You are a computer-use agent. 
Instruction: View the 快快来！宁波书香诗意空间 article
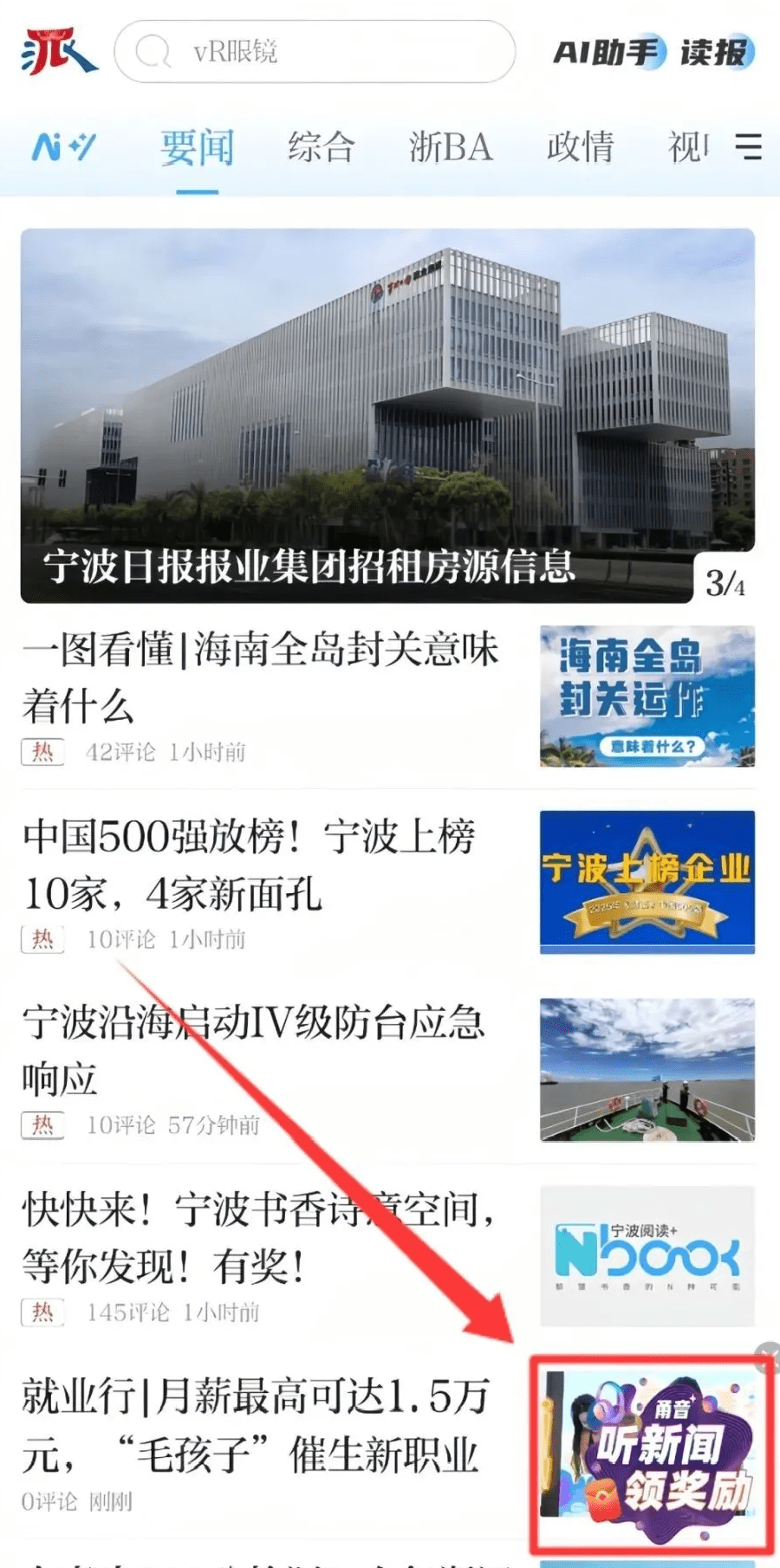point(387,1256)
